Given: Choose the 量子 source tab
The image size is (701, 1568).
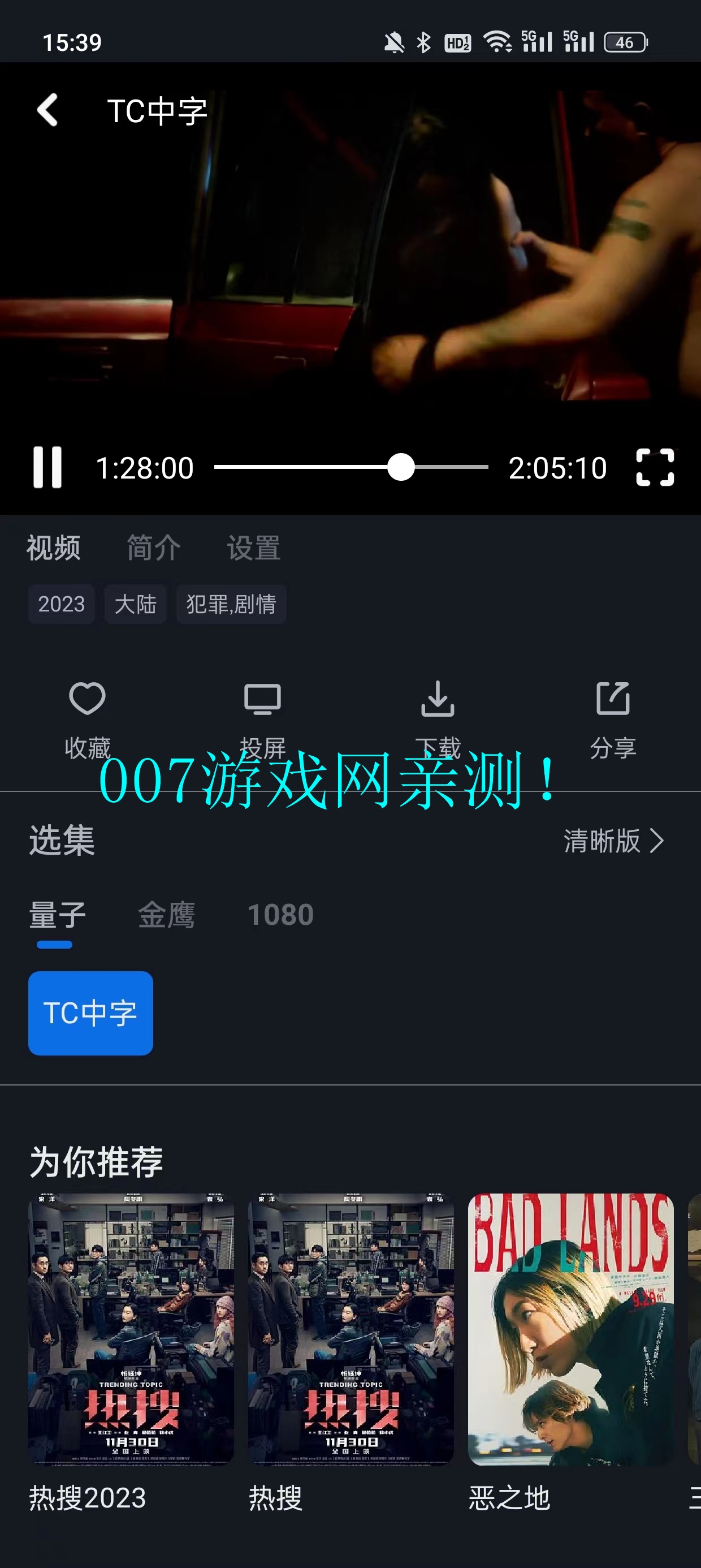Looking at the screenshot, I should click(57, 914).
